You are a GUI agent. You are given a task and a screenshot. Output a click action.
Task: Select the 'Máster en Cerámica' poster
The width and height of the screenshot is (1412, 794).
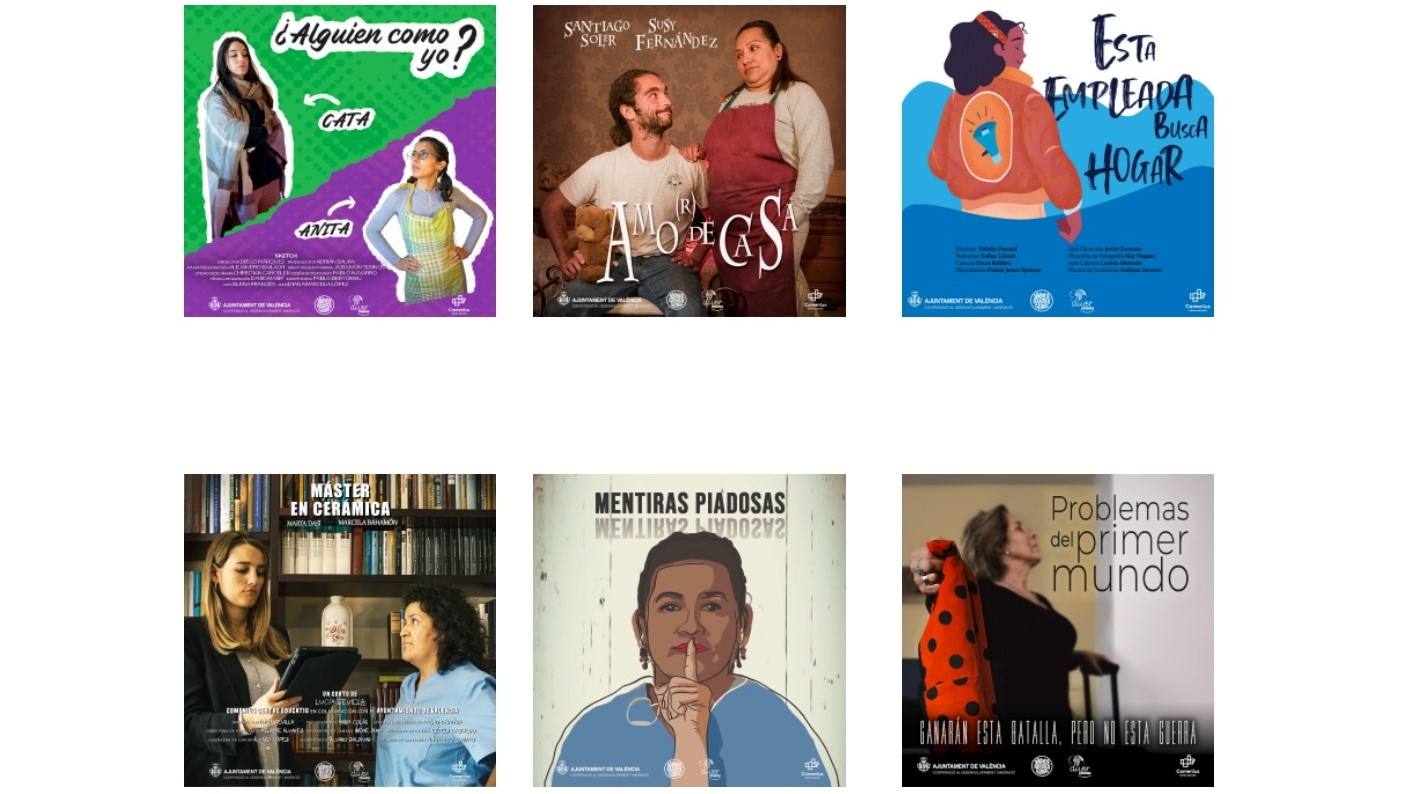pyautogui.click(x=340, y=630)
